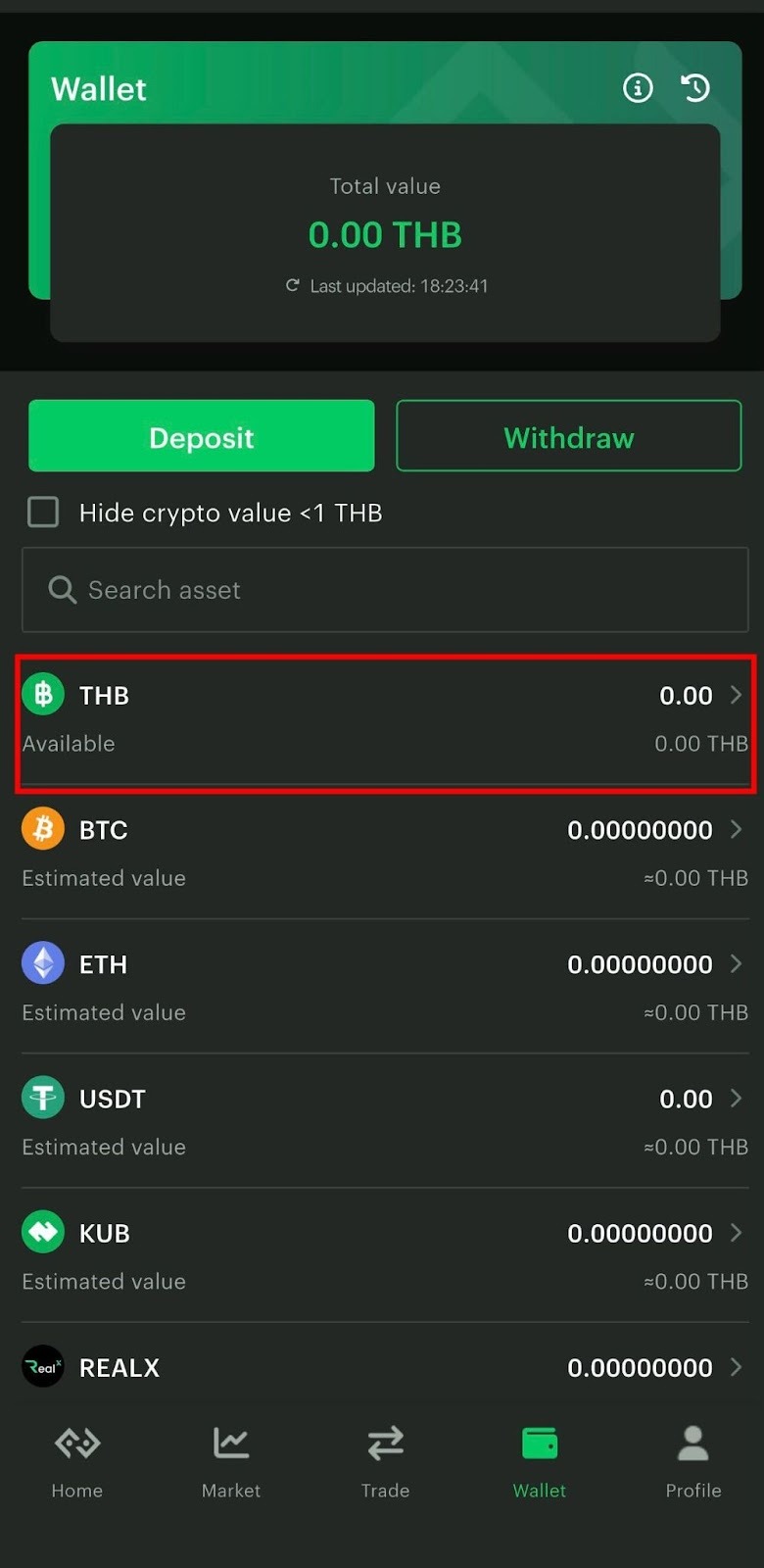Switch to the Trade tab
This screenshot has height=1568, width=764.
click(385, 1461)
